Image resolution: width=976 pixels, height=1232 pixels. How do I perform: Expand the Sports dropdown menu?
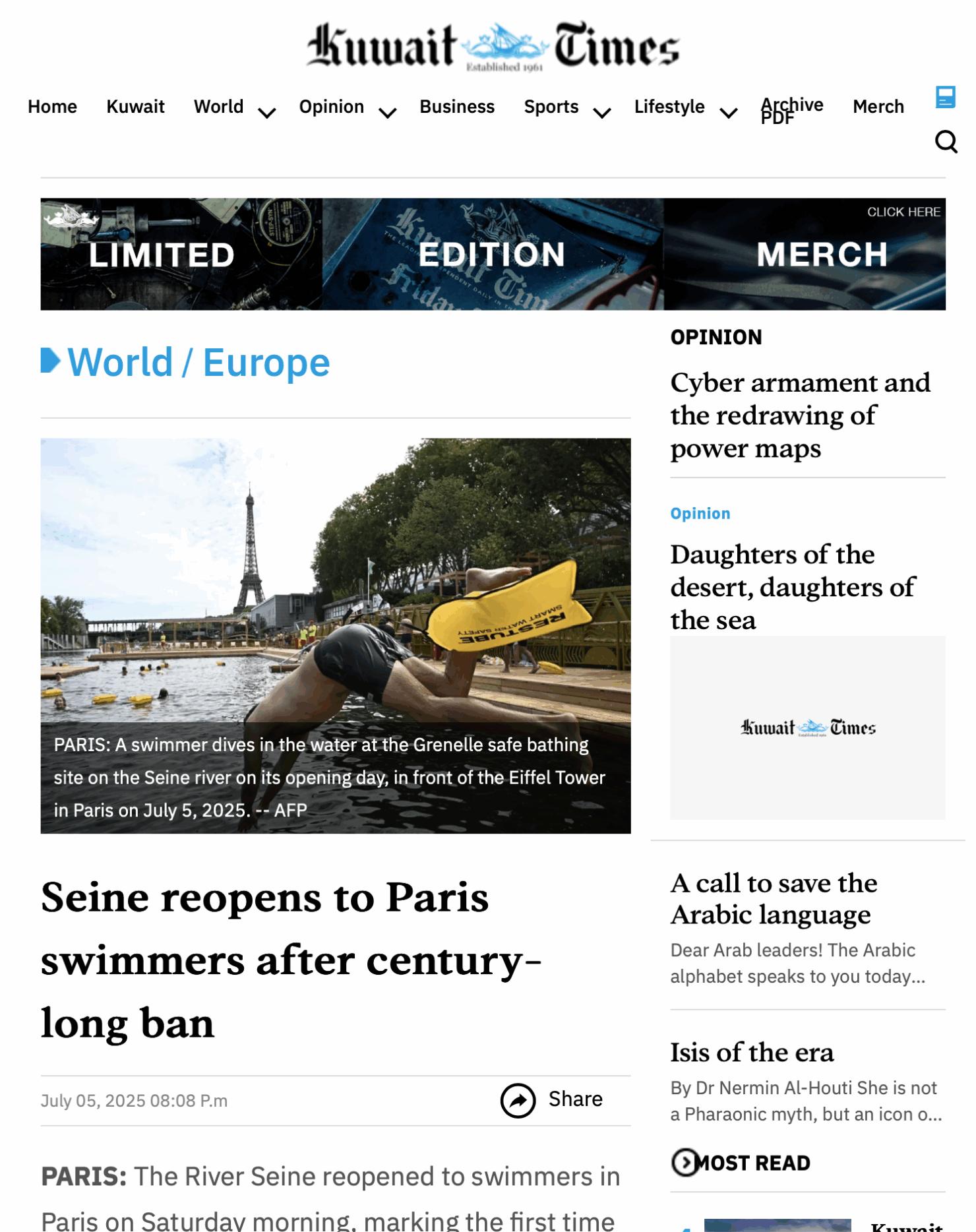601,113
